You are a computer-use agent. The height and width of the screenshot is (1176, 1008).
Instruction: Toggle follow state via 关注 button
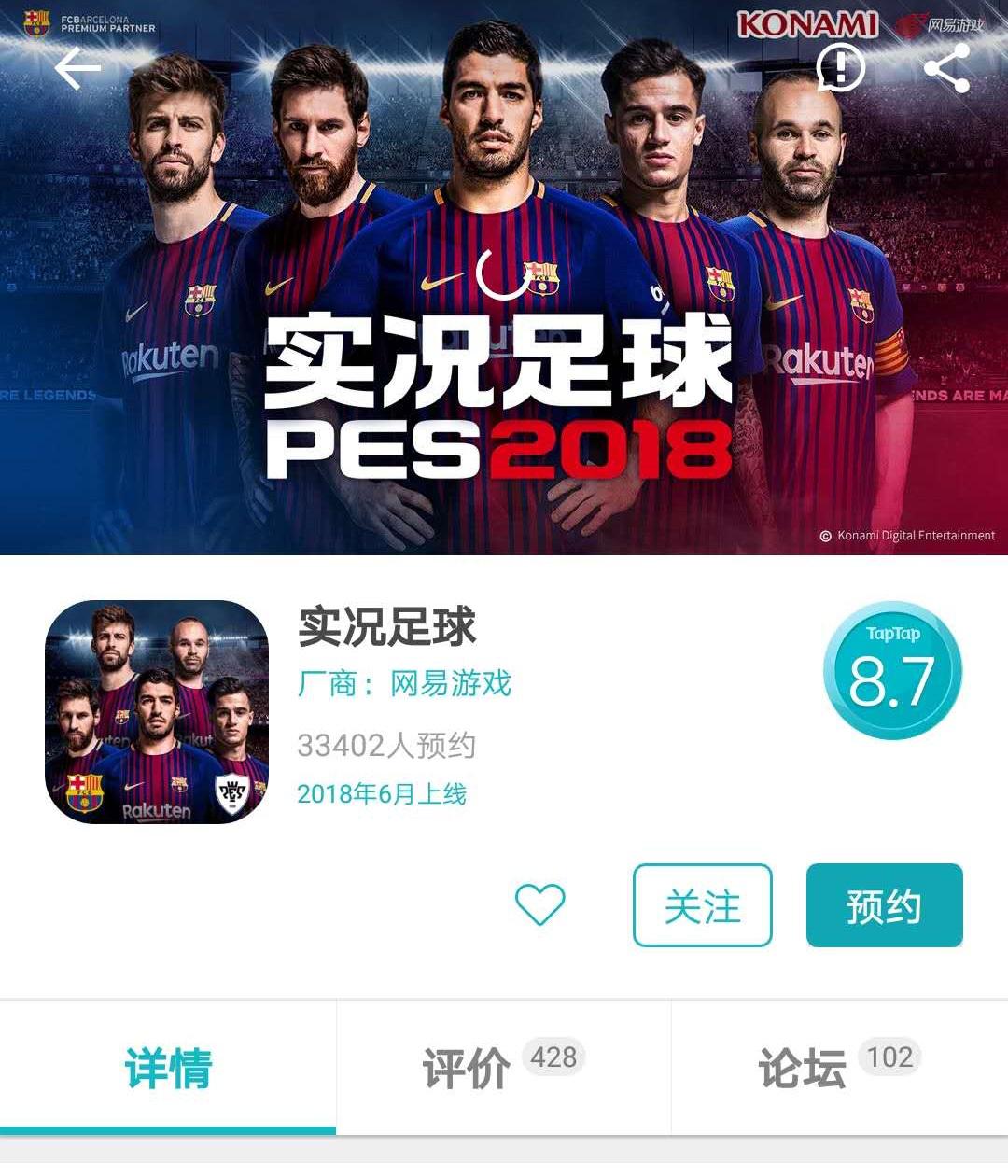tap(702, 903)
